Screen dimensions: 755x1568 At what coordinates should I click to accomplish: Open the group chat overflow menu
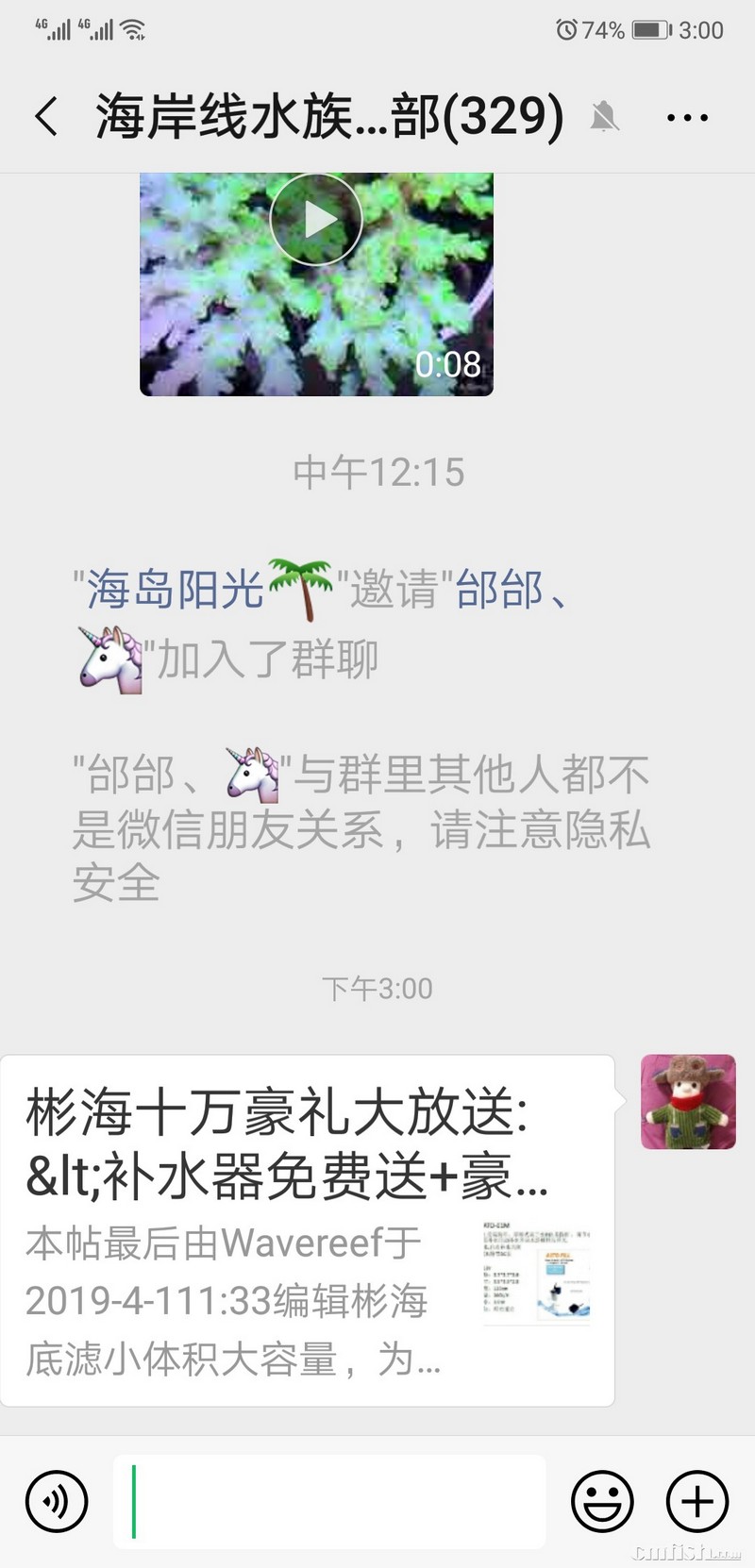tap(687, 118)
